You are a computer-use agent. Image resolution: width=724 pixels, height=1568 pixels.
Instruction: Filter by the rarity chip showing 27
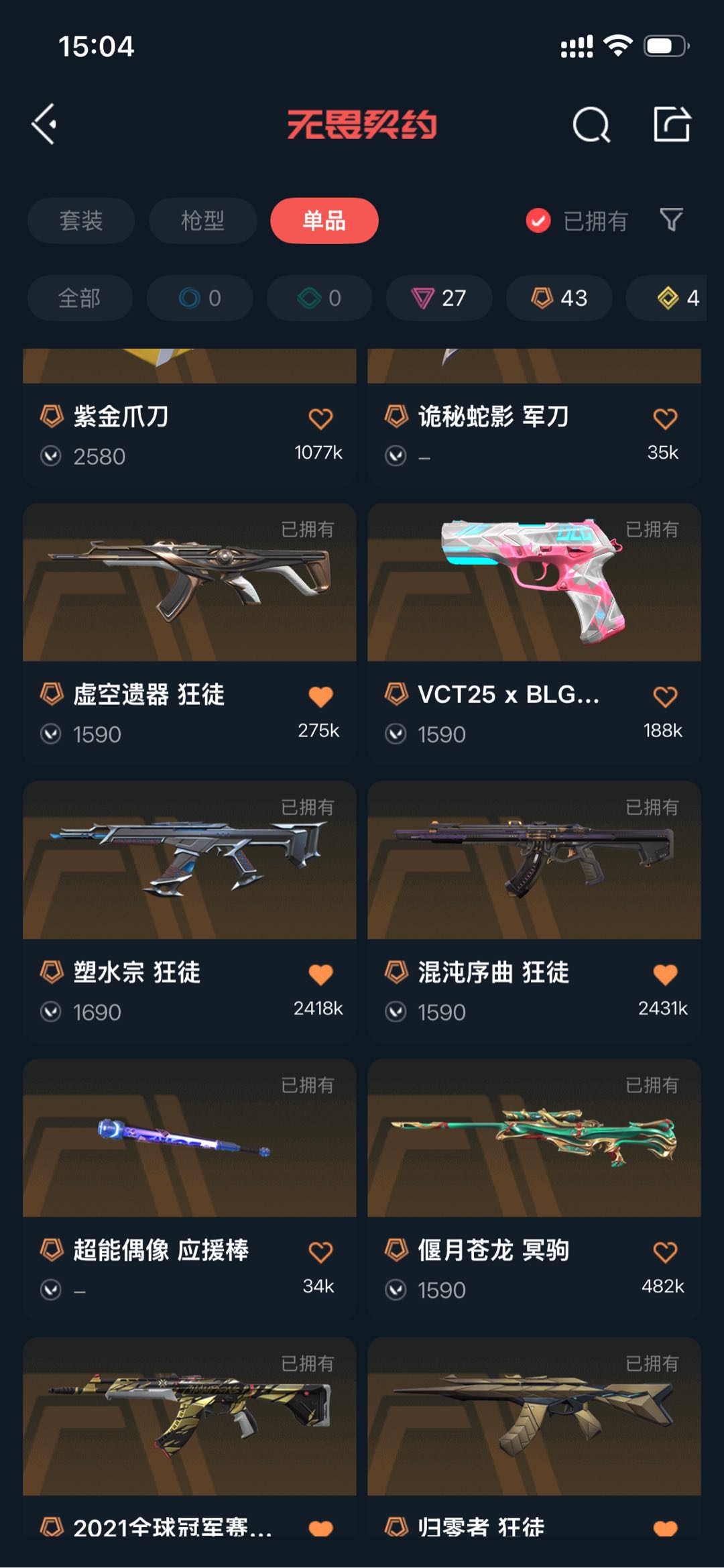coord(439,298)
